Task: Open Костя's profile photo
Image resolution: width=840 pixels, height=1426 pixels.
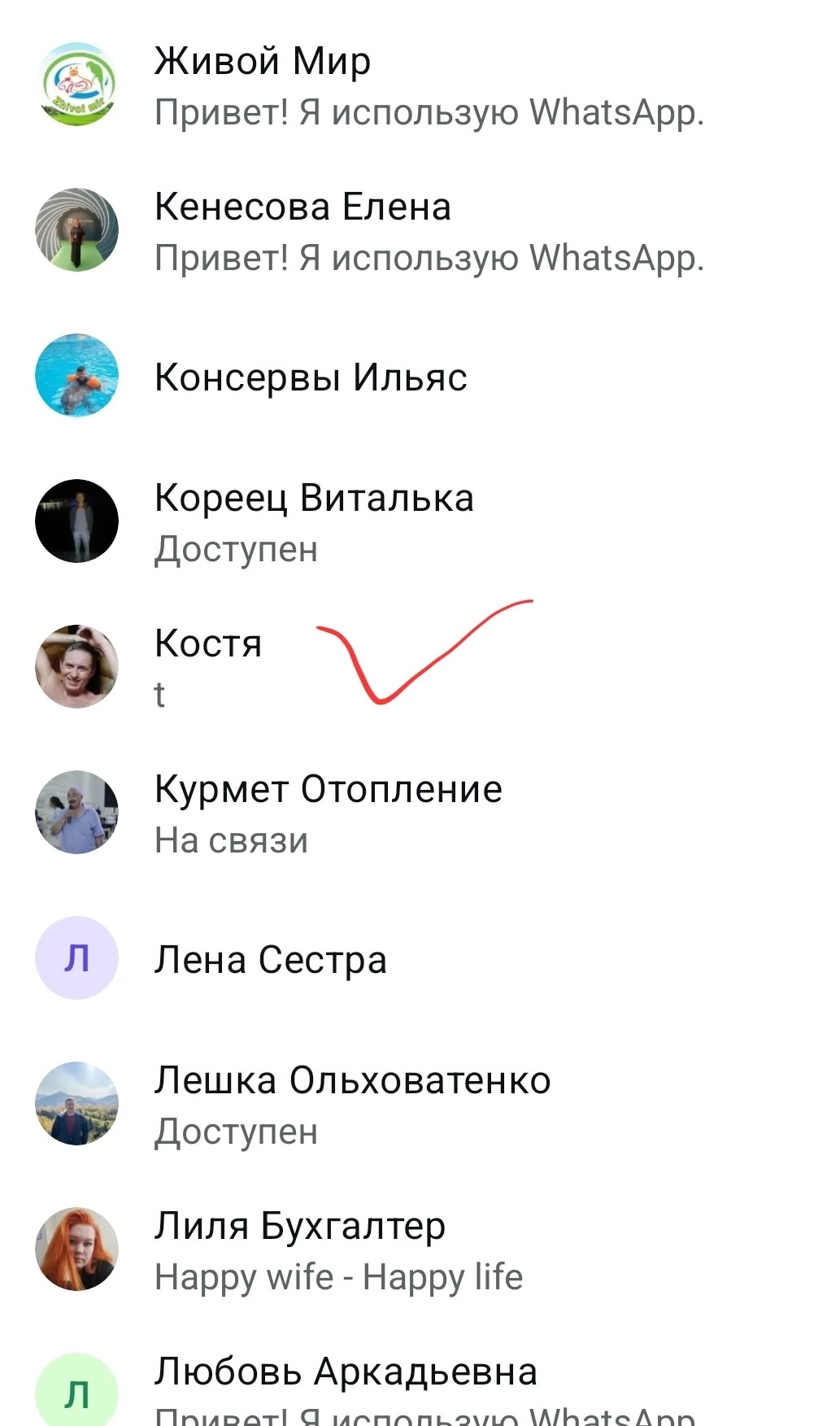Action: tap(77, 665)
